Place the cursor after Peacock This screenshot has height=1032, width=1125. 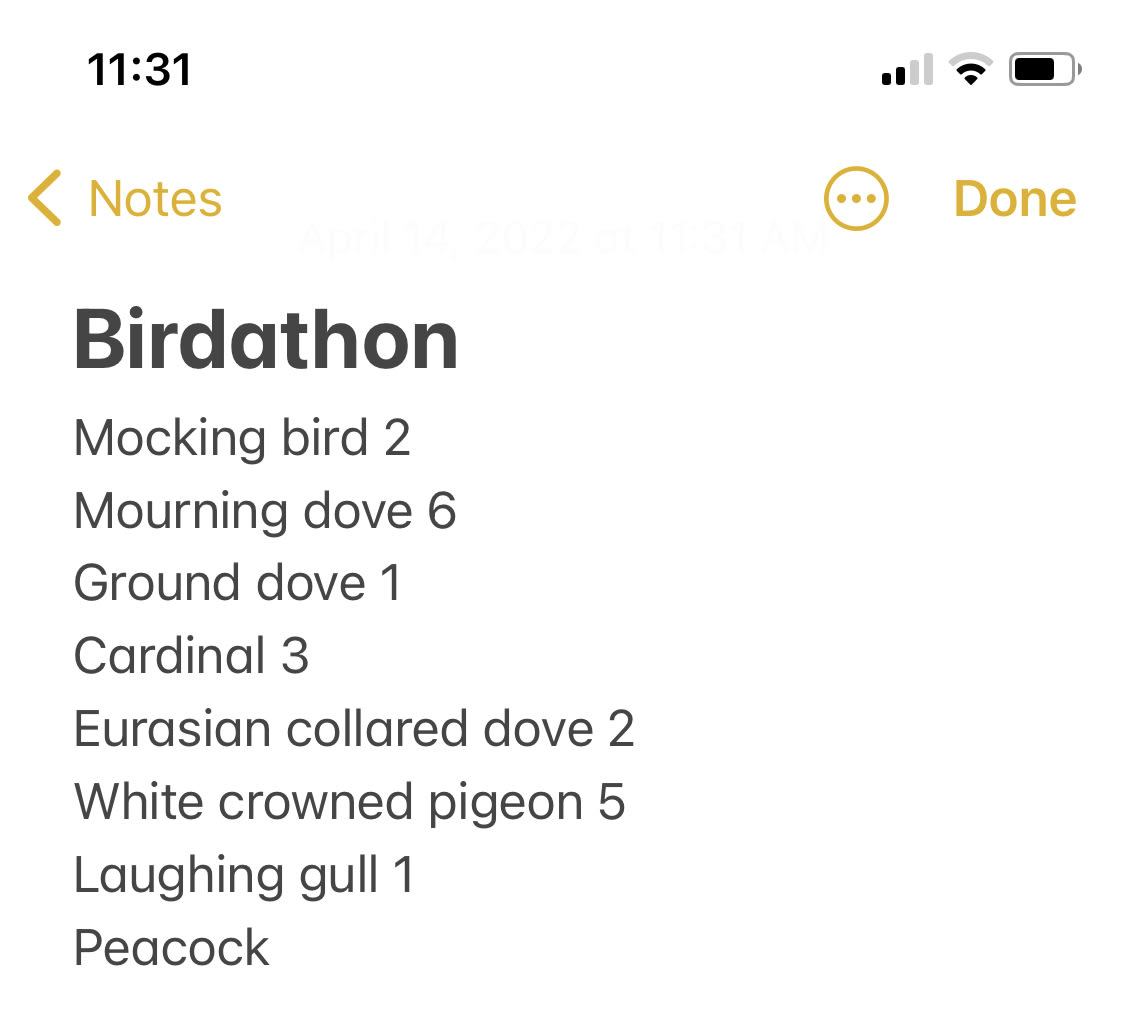[272, 948]
